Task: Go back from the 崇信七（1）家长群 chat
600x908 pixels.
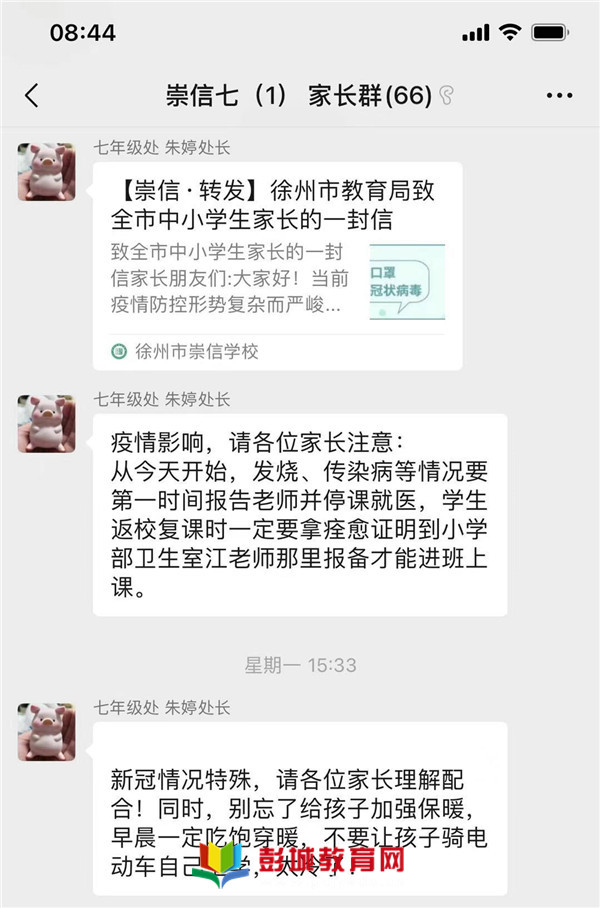Action: (32, 96)
